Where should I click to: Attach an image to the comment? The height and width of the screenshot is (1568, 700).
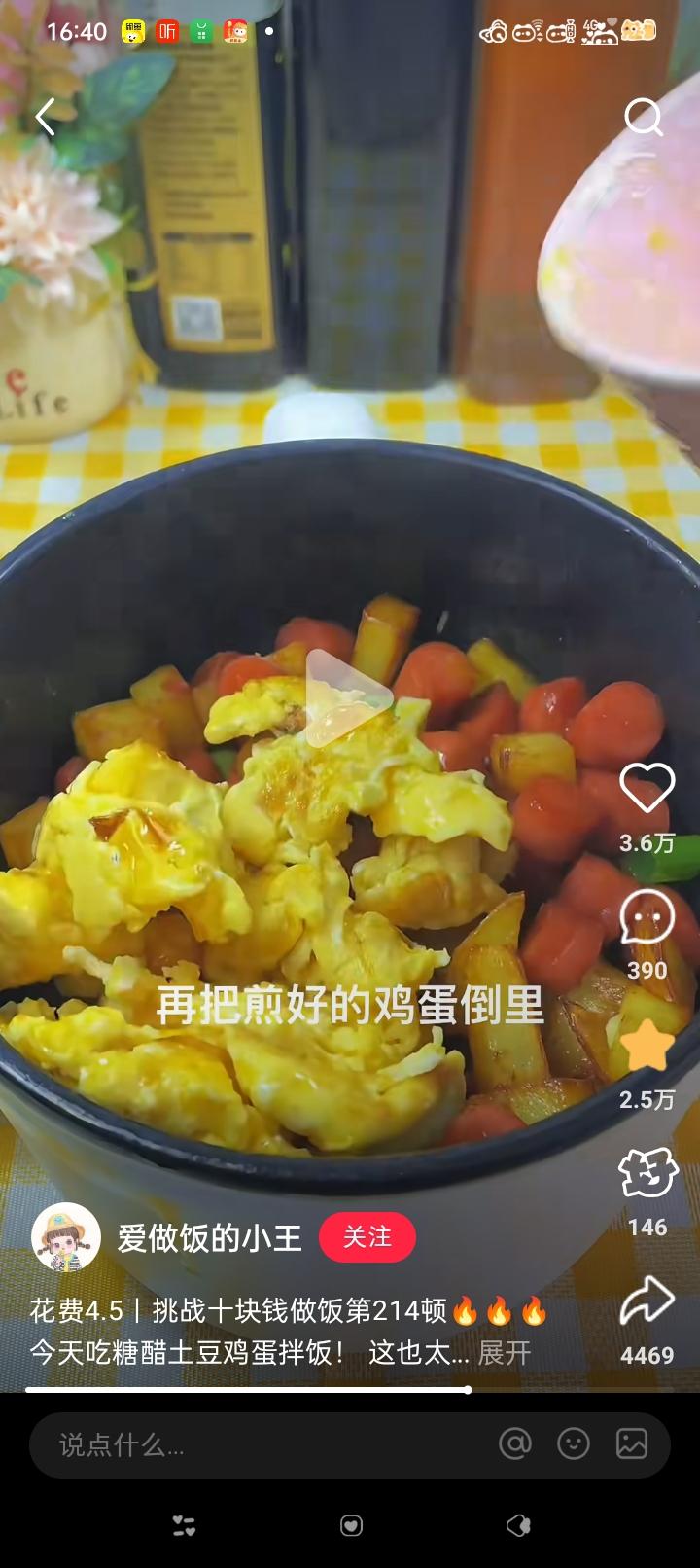pos(632,1444)
